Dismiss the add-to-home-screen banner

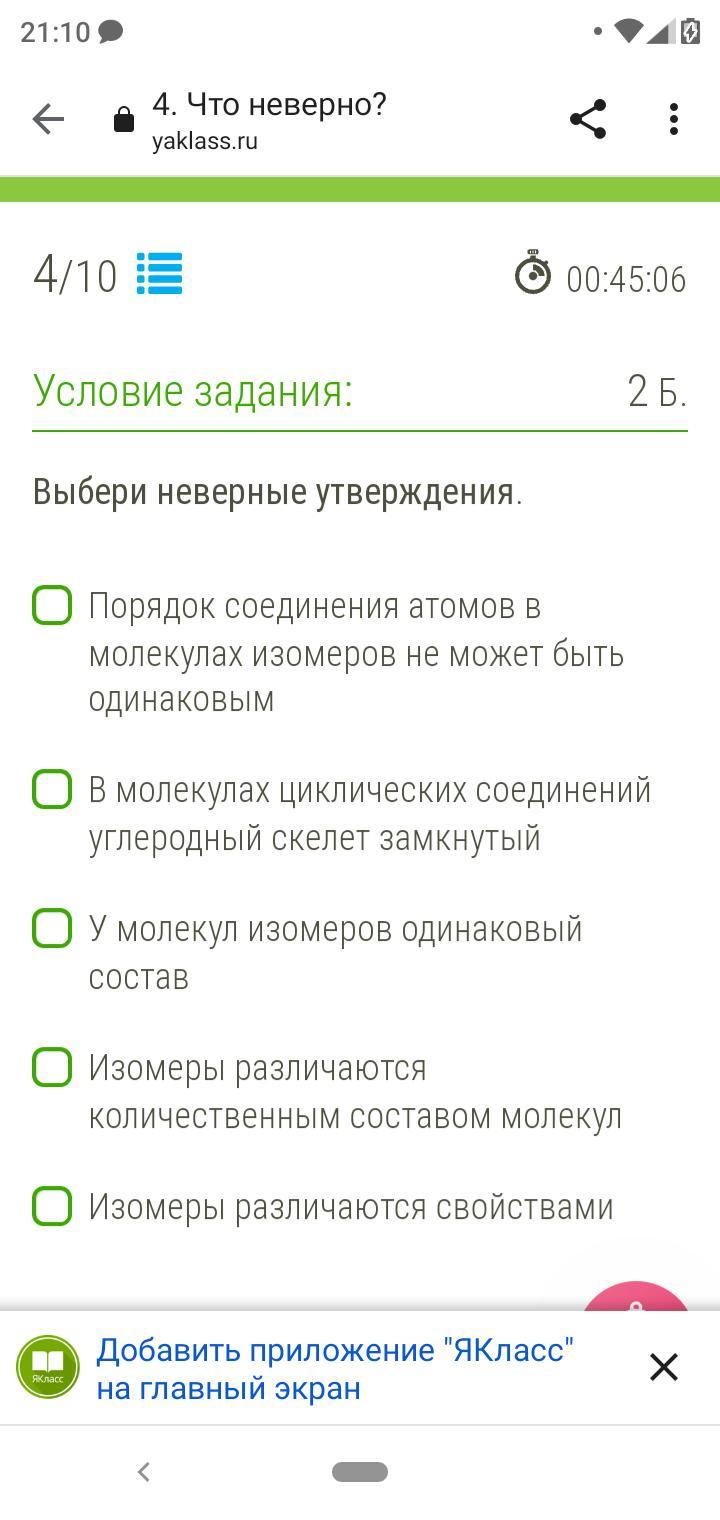click(664, 1367)
